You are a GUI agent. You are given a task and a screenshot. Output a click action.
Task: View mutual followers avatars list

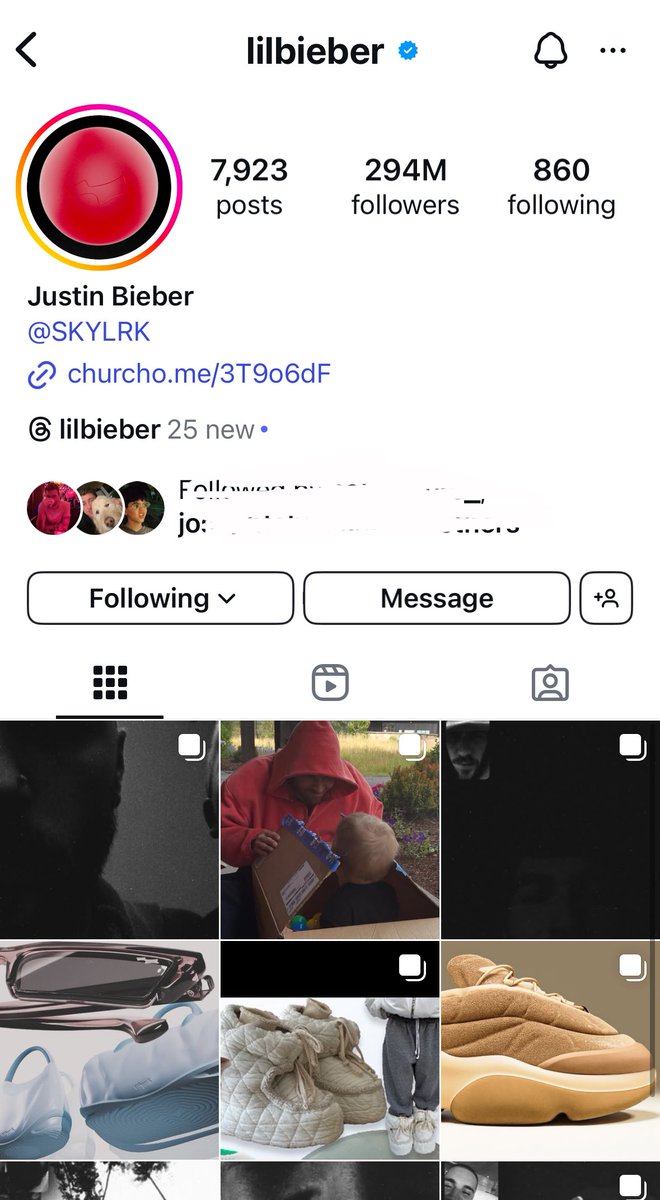click(96, 508)
